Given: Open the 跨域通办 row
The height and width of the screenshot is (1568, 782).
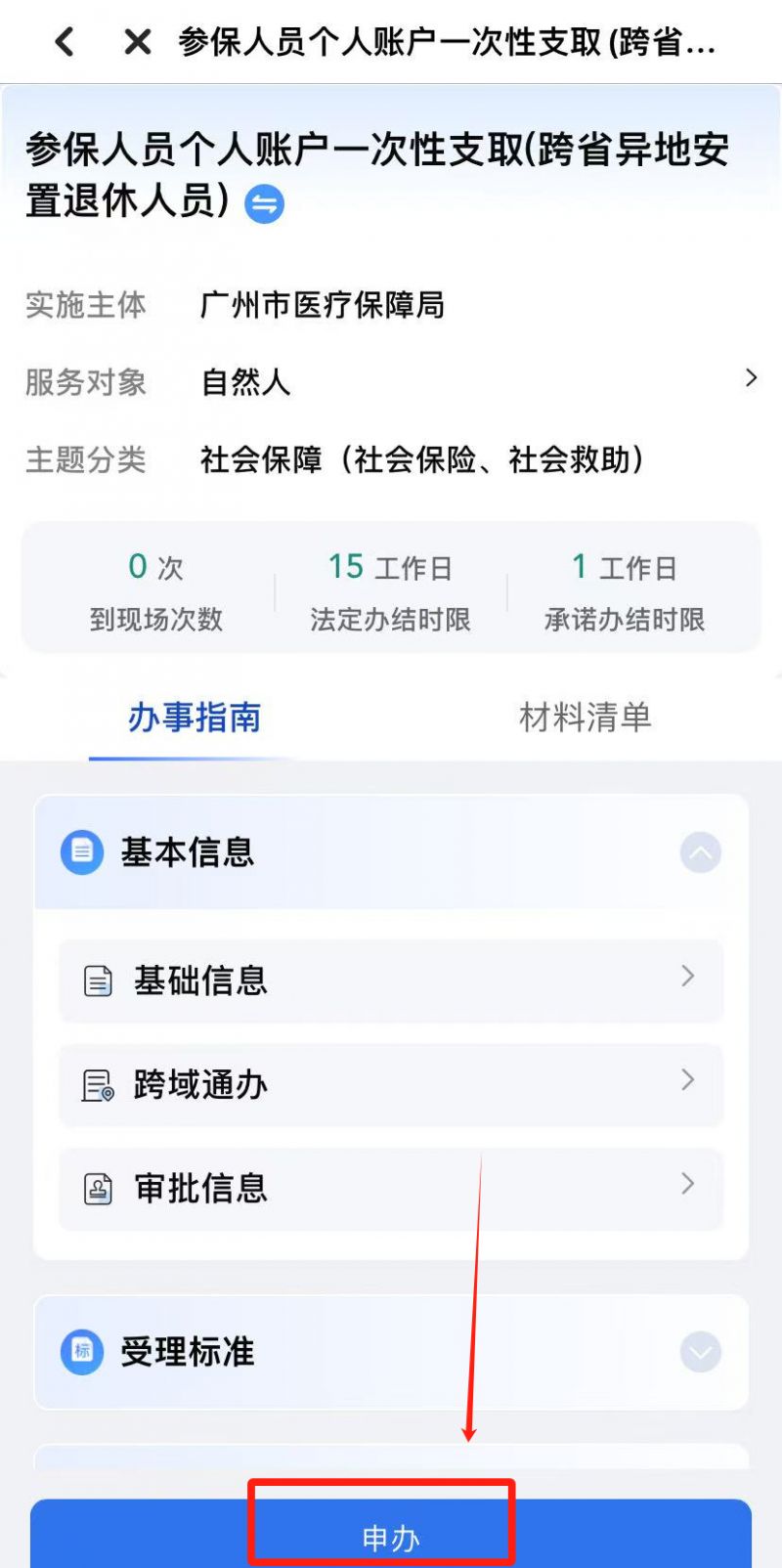Looking at the screenshot, I should pyautogui.click(x=391, y=1084).
